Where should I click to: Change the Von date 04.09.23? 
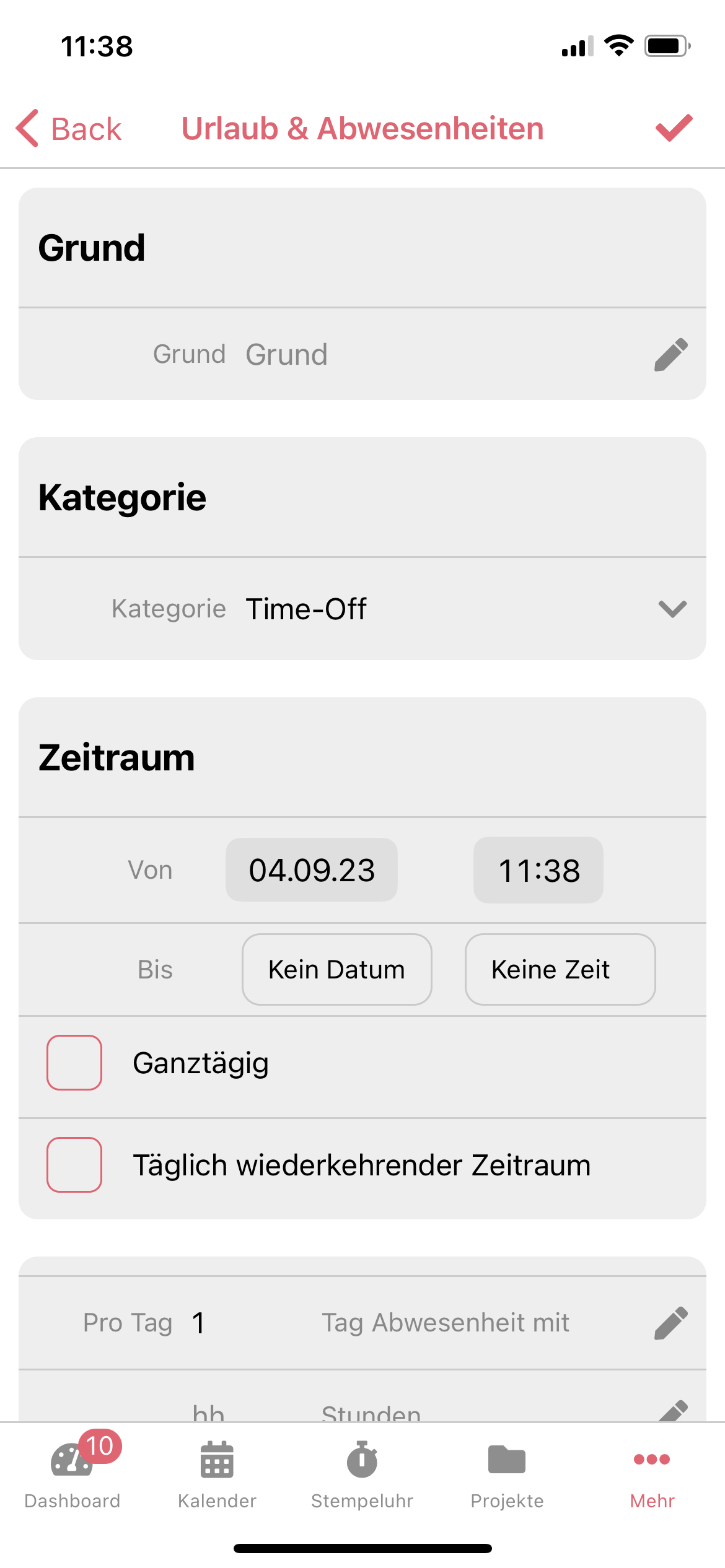312,870
